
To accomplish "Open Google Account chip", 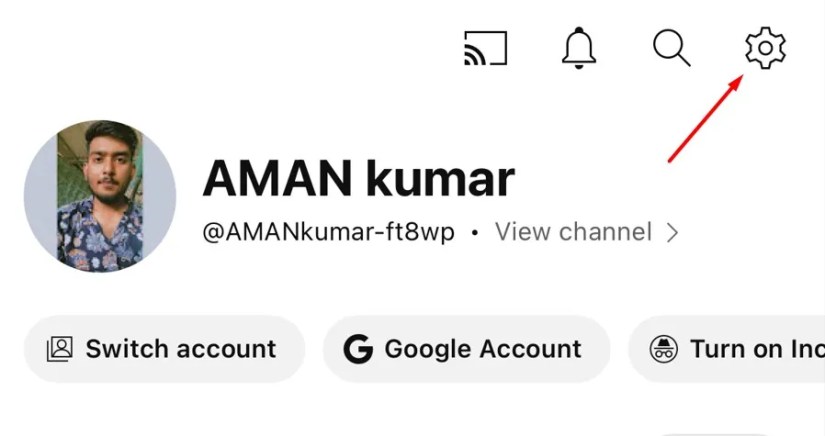I will [465, 349].
